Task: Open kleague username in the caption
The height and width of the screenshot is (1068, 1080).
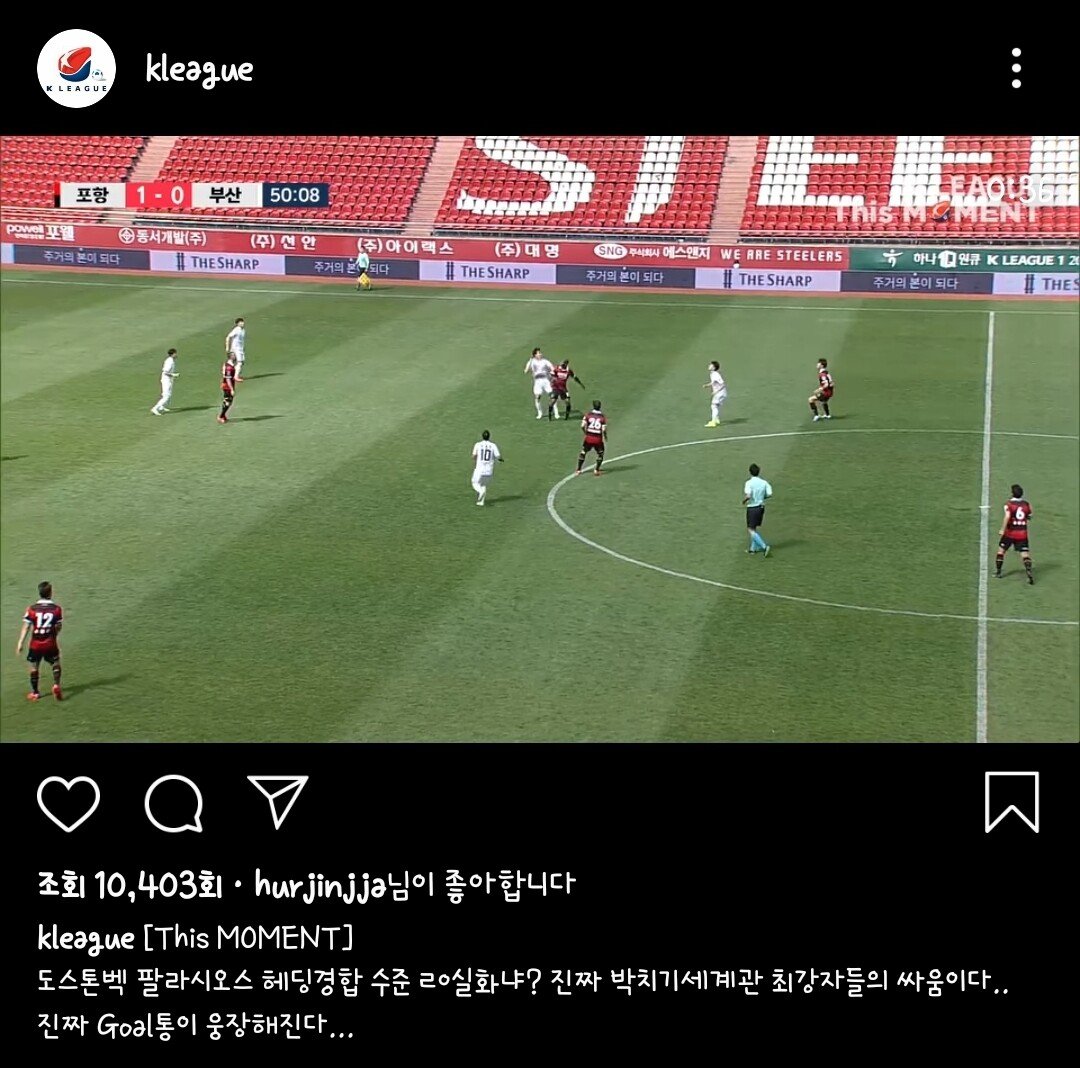Action: click(86, 938)
